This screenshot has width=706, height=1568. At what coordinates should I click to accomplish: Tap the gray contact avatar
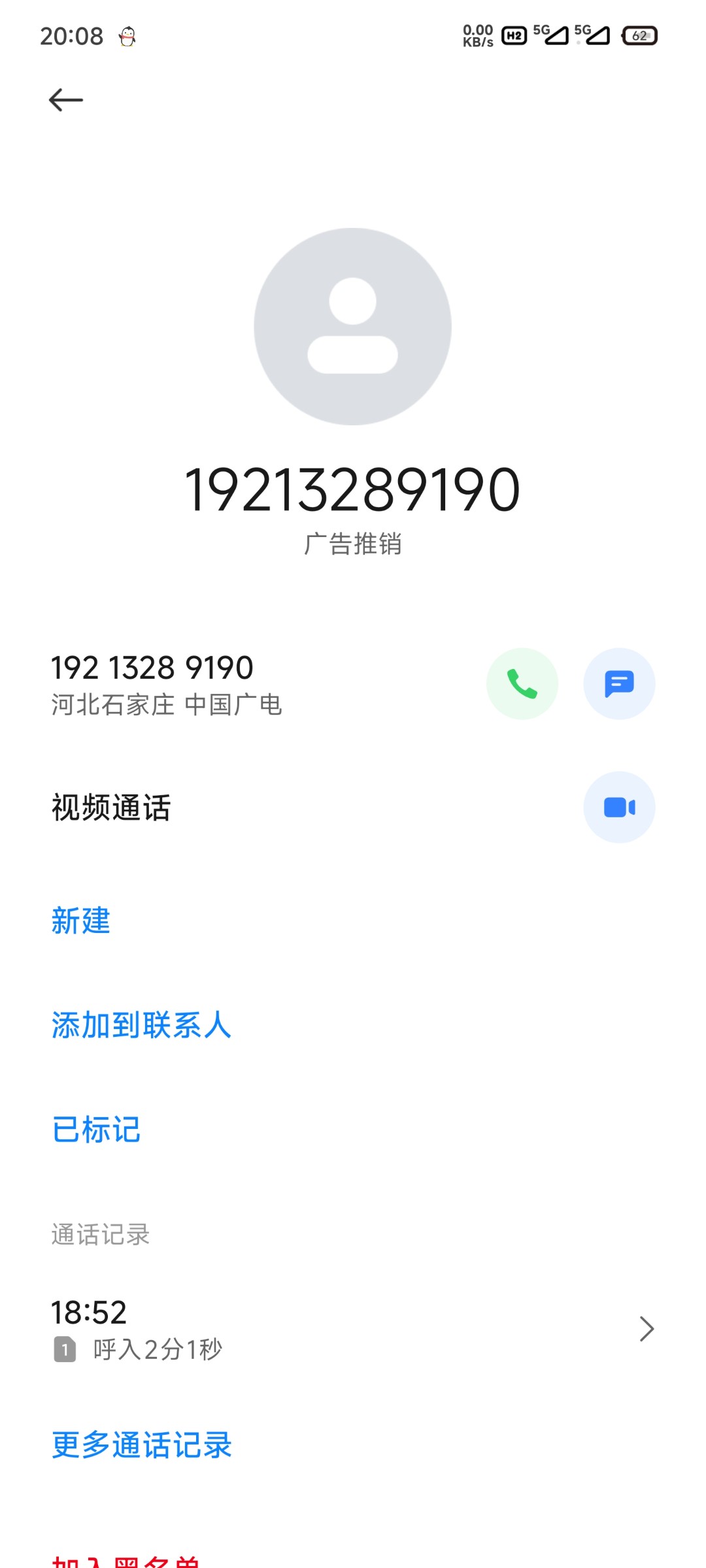click(353, 327)
